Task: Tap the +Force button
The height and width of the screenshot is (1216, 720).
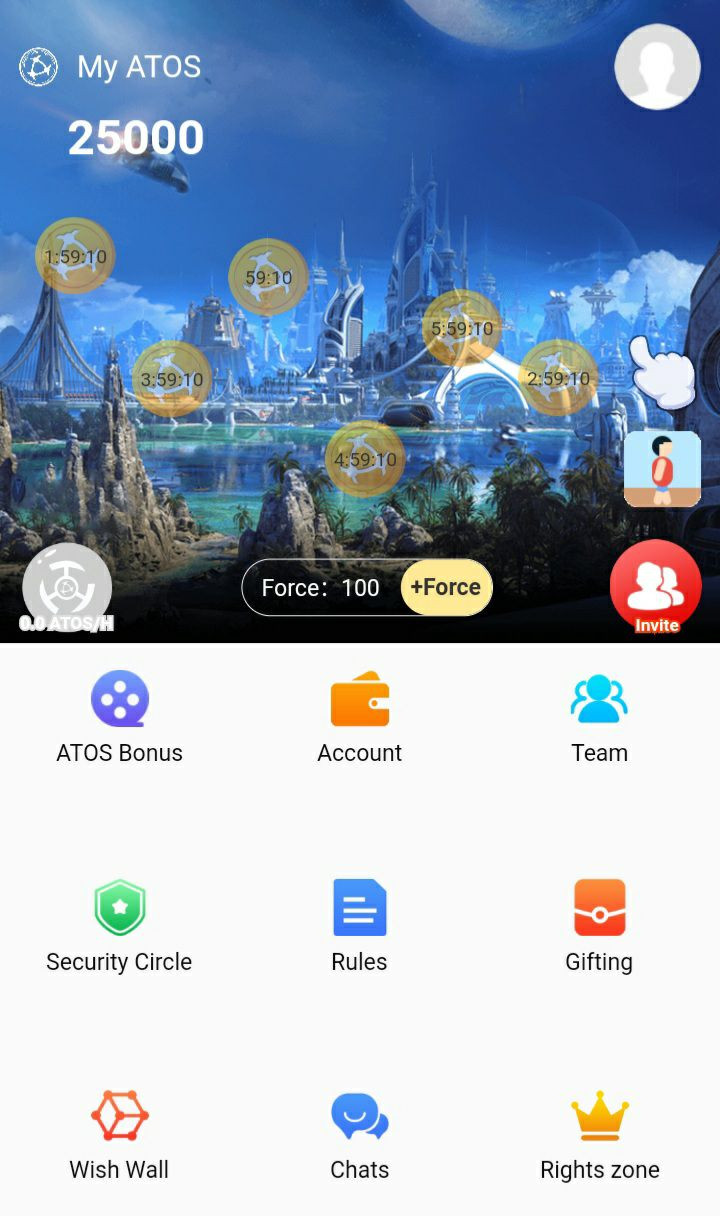Action: pyautogui.click(x=446, y=587)
